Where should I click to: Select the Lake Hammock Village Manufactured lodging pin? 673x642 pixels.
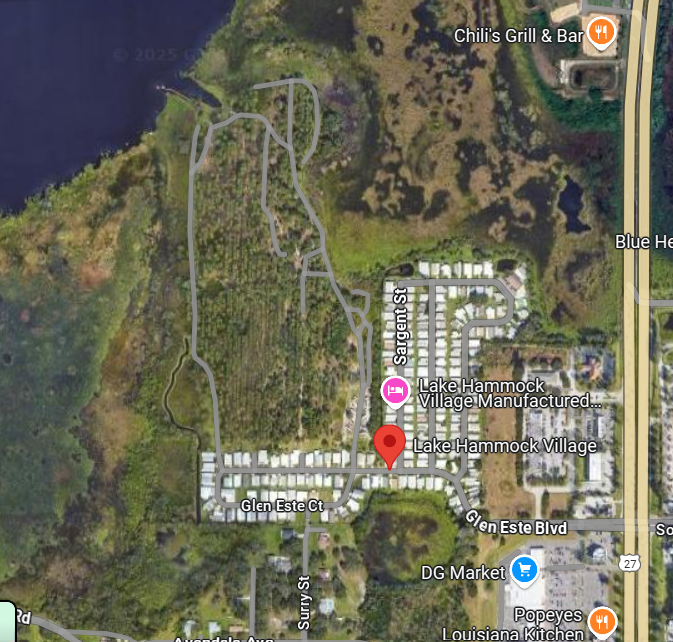[396, 390]
